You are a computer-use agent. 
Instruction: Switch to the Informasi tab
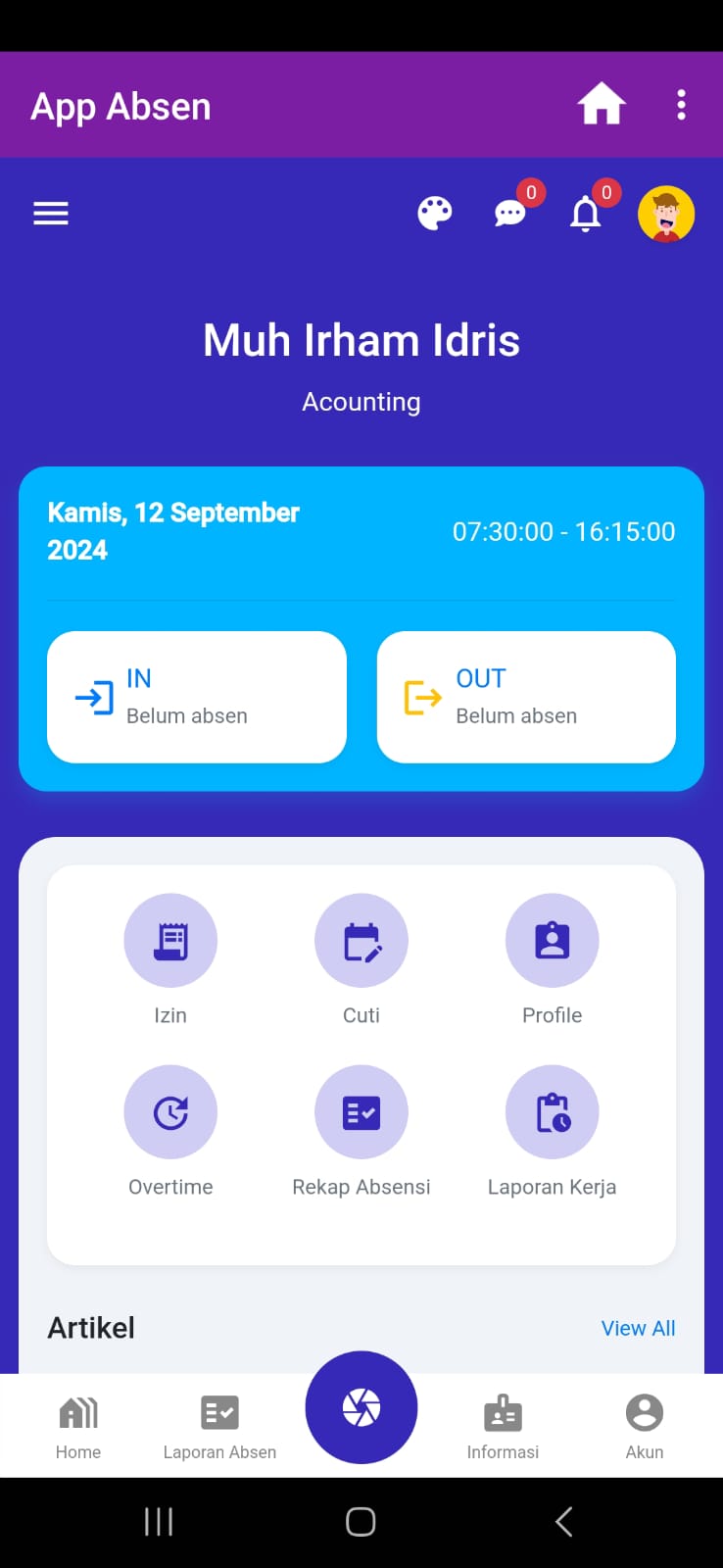tap(503, 1426)
